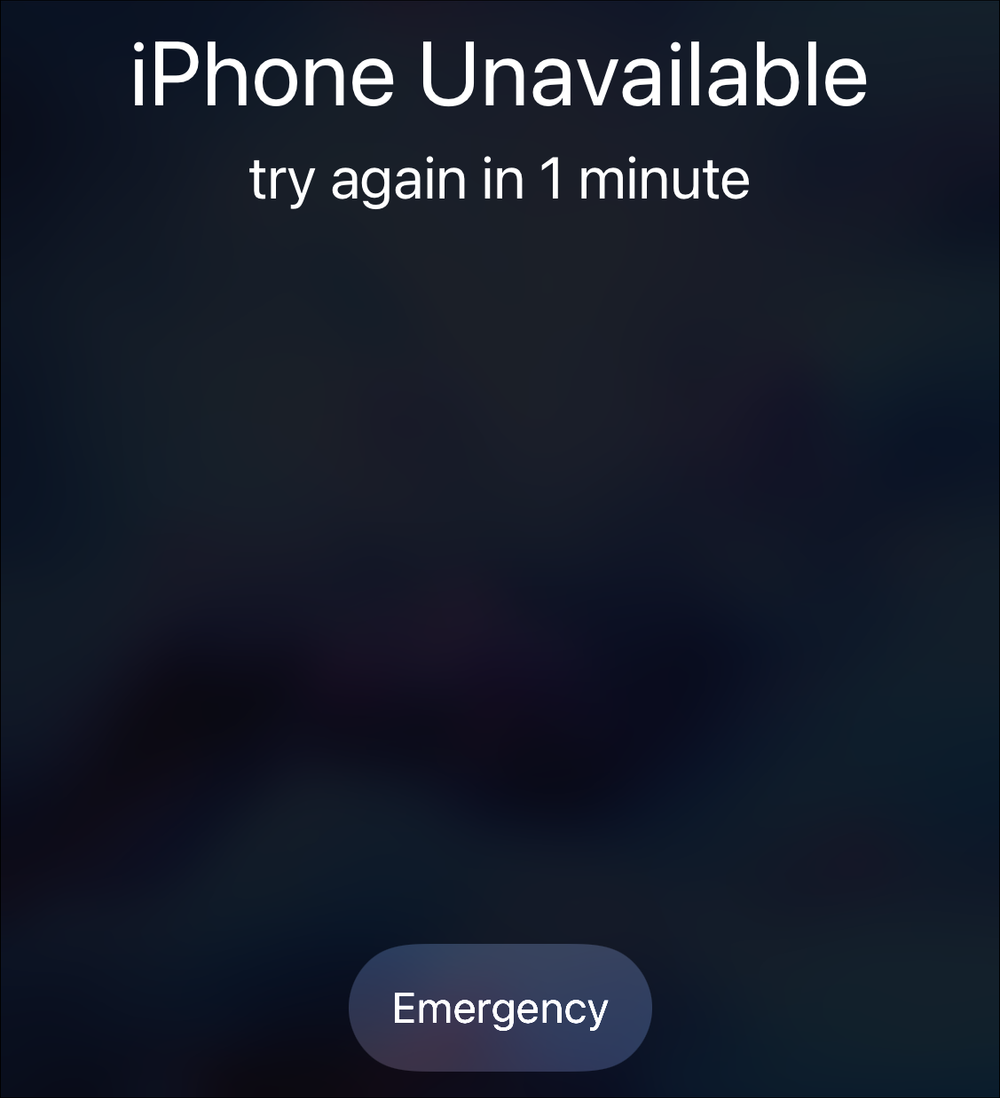
Task: Tap the screen to dismiss the lockout notice
Action: (500, 600)
